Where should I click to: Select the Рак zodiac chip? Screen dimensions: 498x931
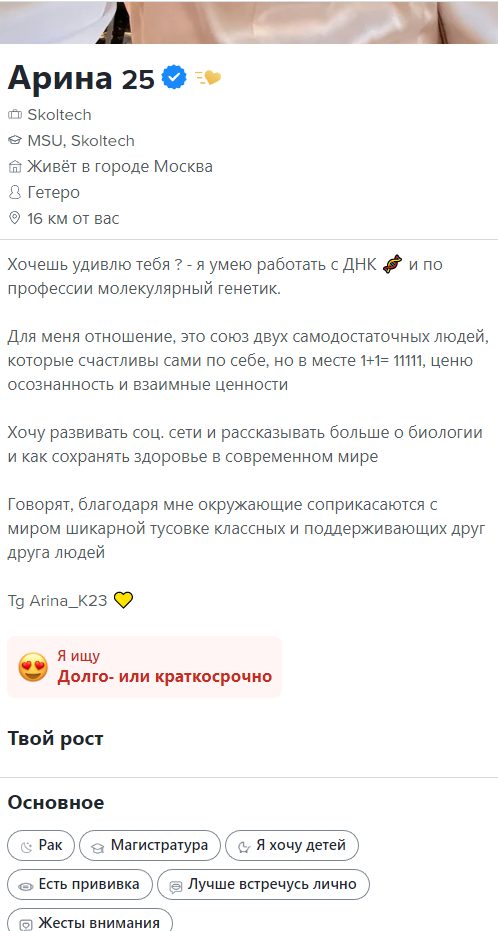point(41,845)
